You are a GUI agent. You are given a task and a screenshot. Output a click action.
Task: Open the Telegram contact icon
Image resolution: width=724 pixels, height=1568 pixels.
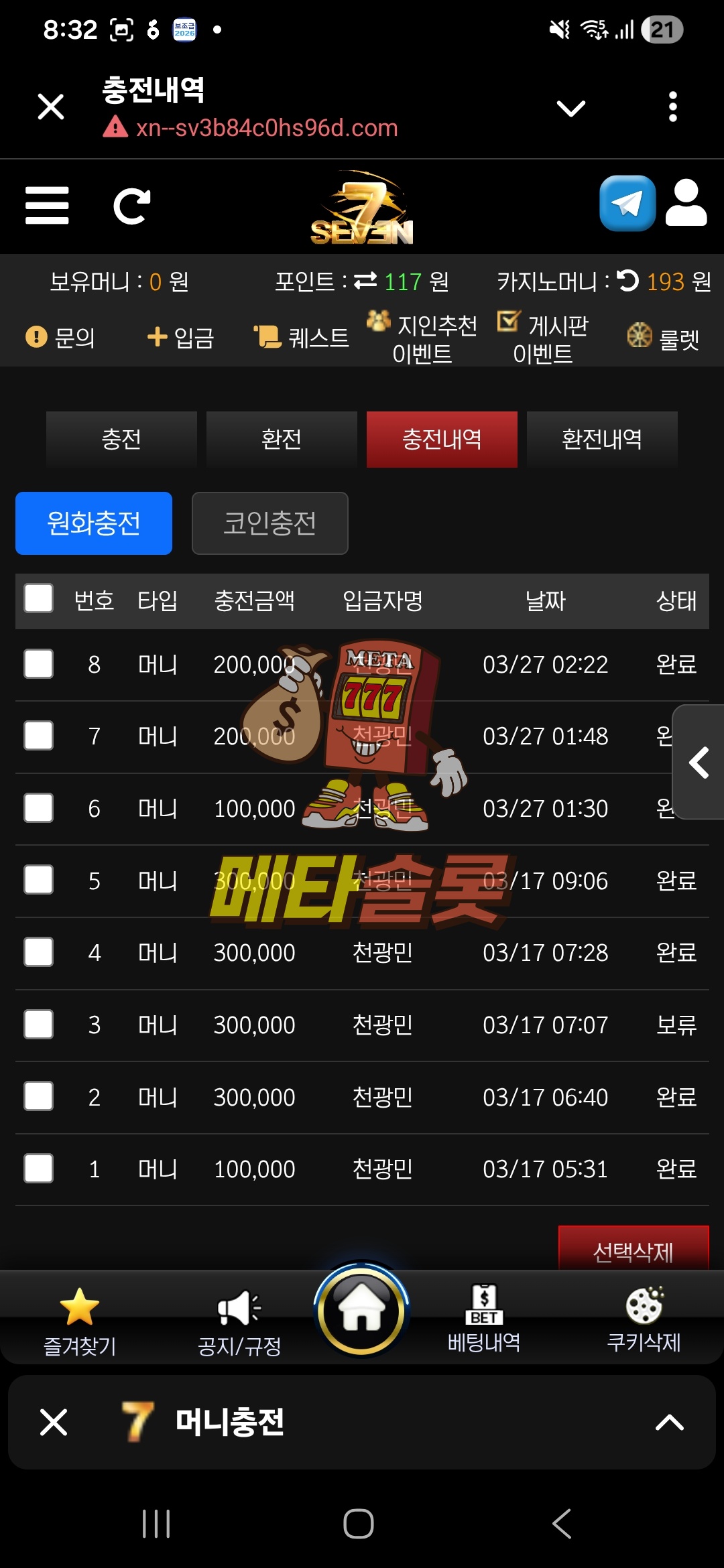[x=627, y=203]
